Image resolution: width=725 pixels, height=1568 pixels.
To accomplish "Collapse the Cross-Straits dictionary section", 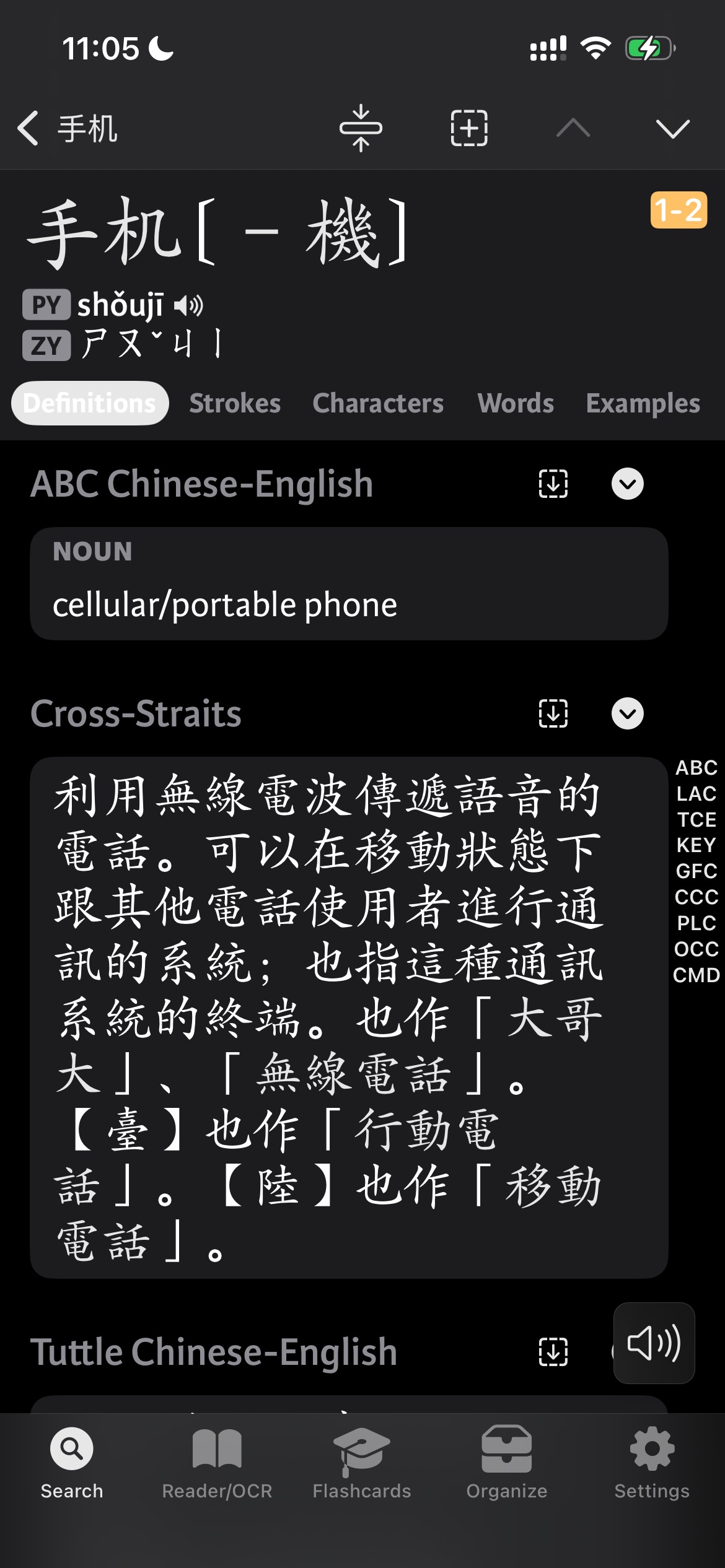I will (x=628, y=713).
